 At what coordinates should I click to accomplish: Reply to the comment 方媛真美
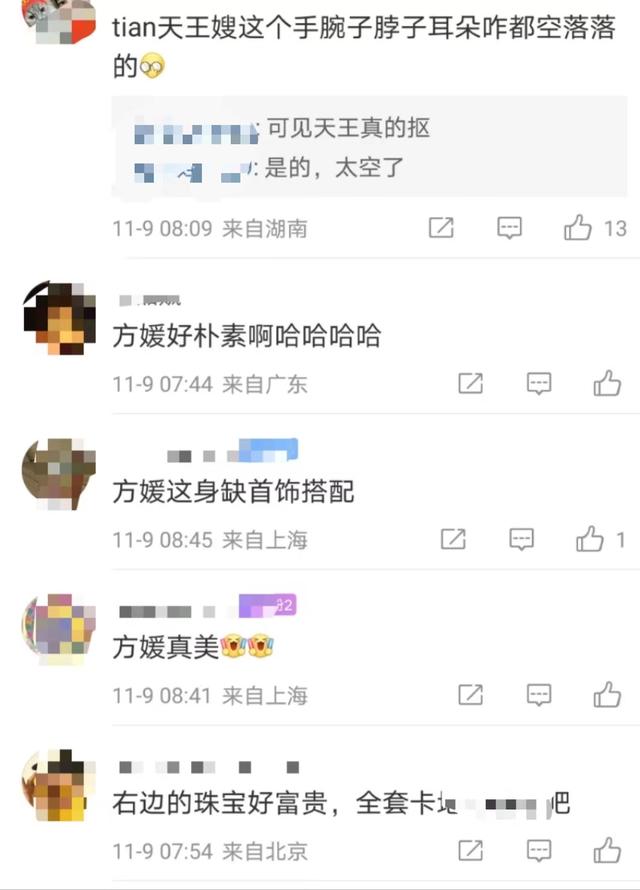pos(539,695)
